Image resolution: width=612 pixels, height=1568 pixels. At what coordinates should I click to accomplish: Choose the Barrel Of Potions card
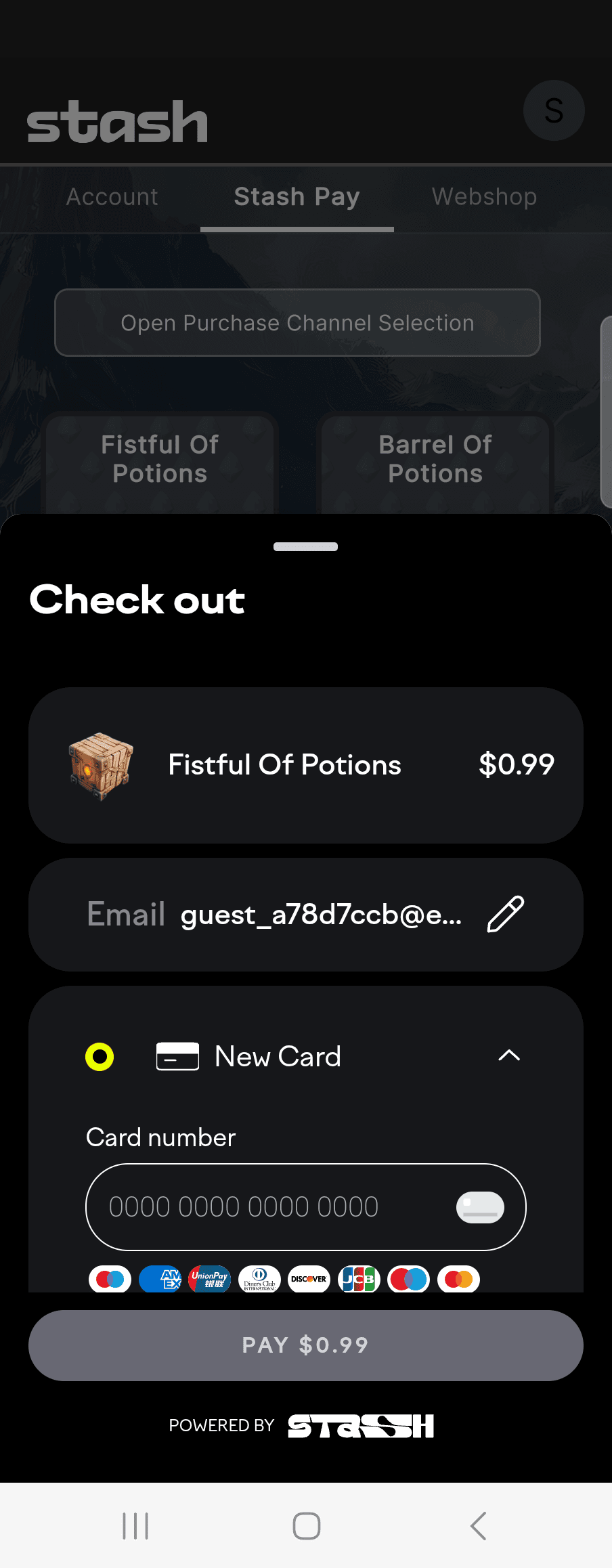435,460
